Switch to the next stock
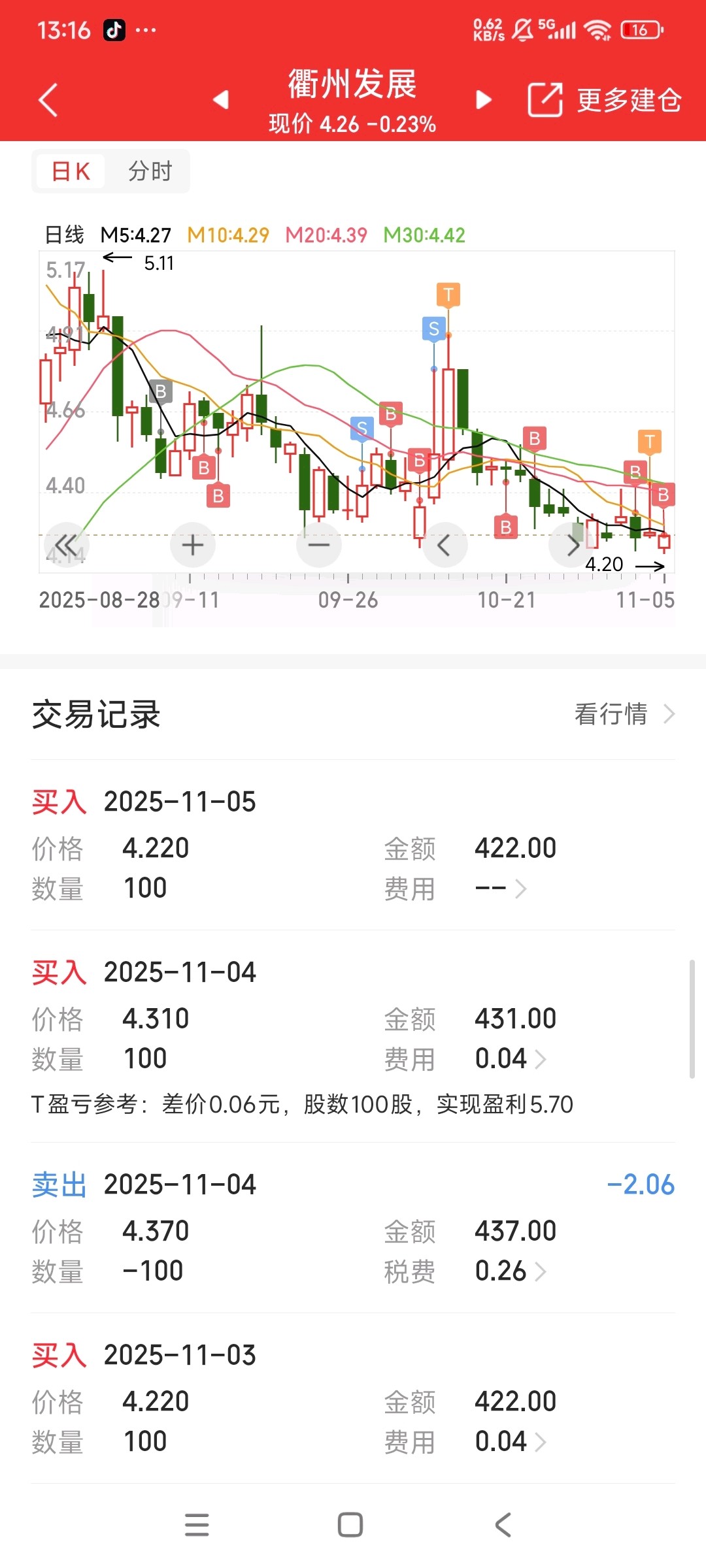 484,99
